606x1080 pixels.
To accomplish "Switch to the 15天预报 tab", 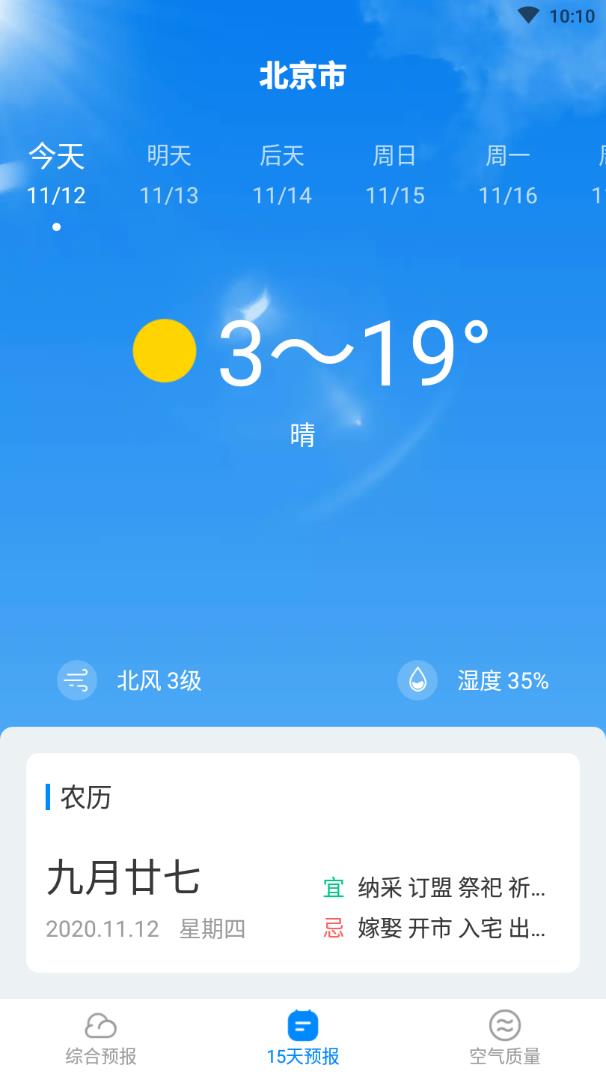I will pos(302,1038).
